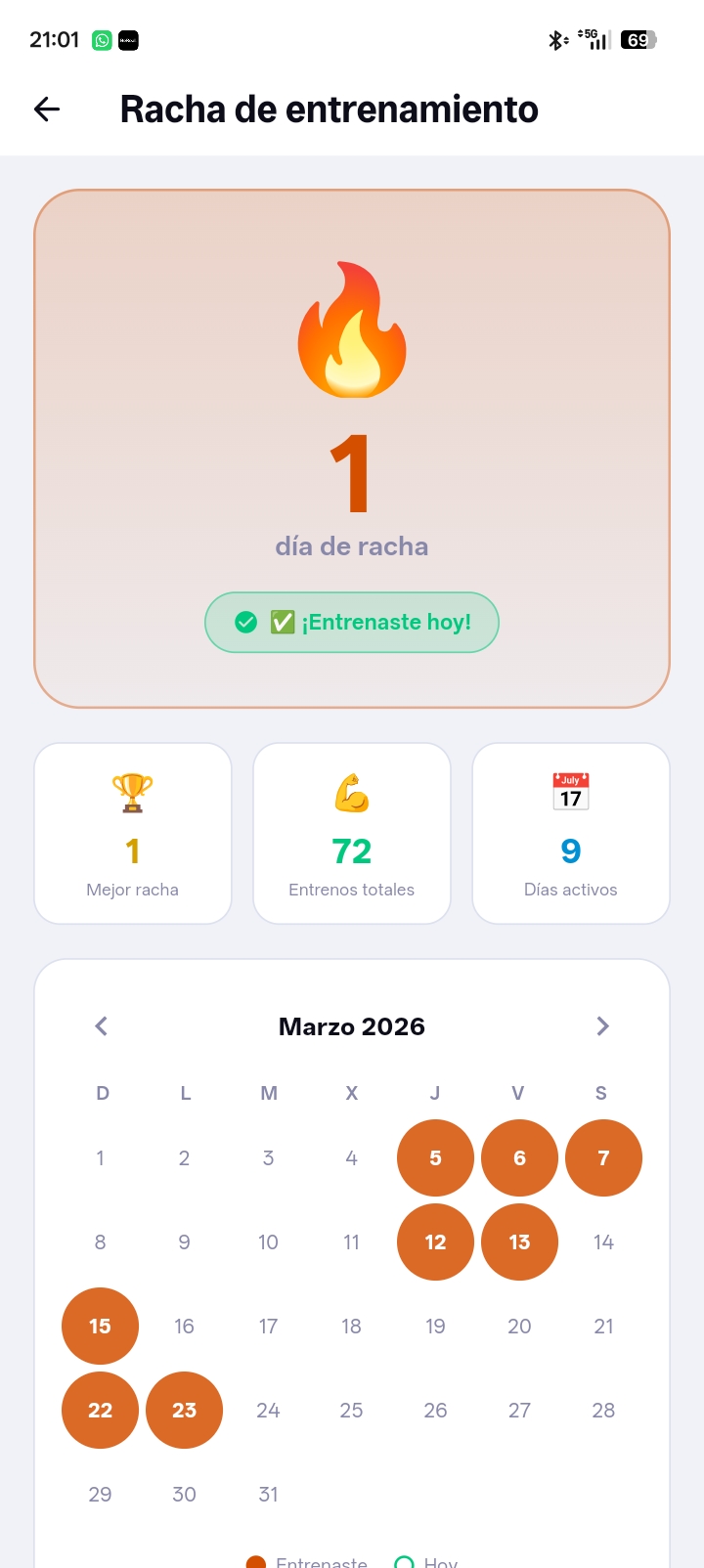The image size is (704, 1568).
Task: Advance to the month after Marzo 2026
Action: [x=602, y=1026]
